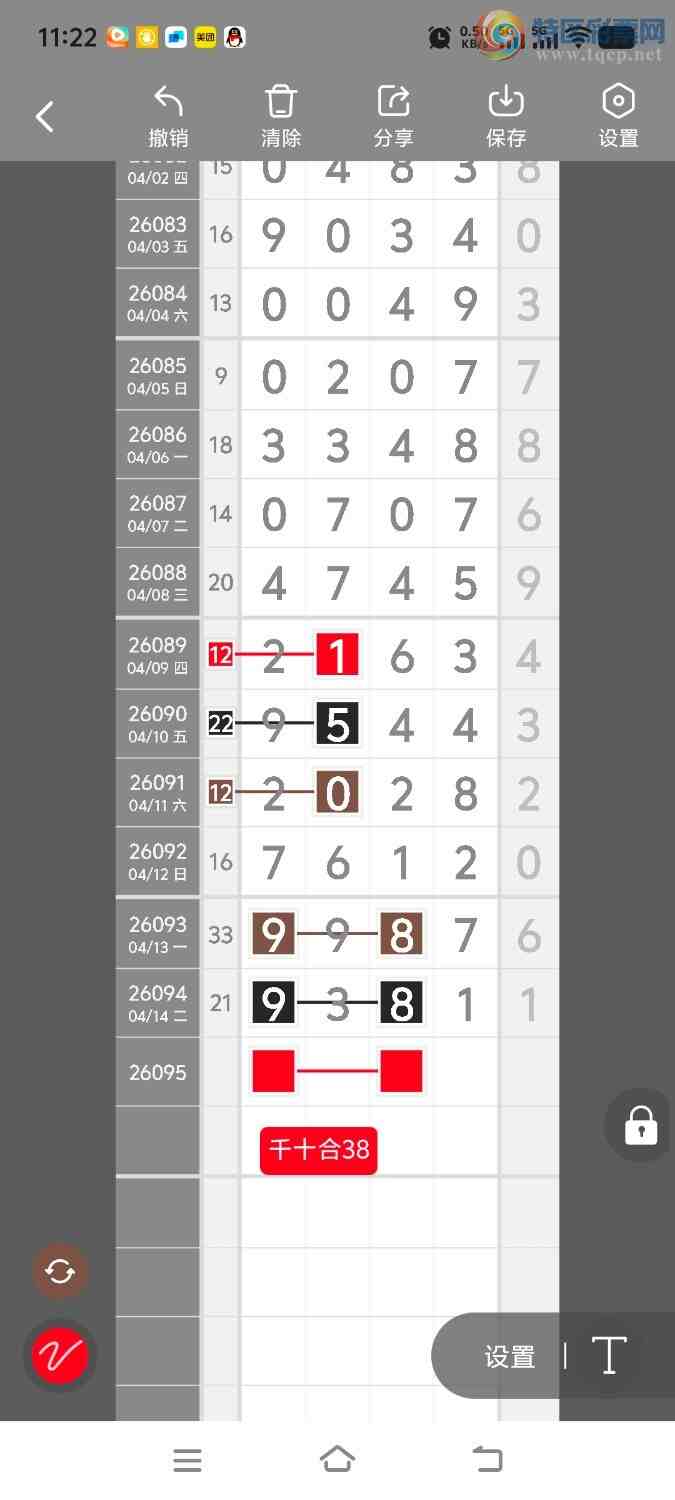The height and width of the screenshot is (1500, 675).
Task: Open 设置 in the bottom floating bar
Action: pyautogui.click(x=510, y=1357)
